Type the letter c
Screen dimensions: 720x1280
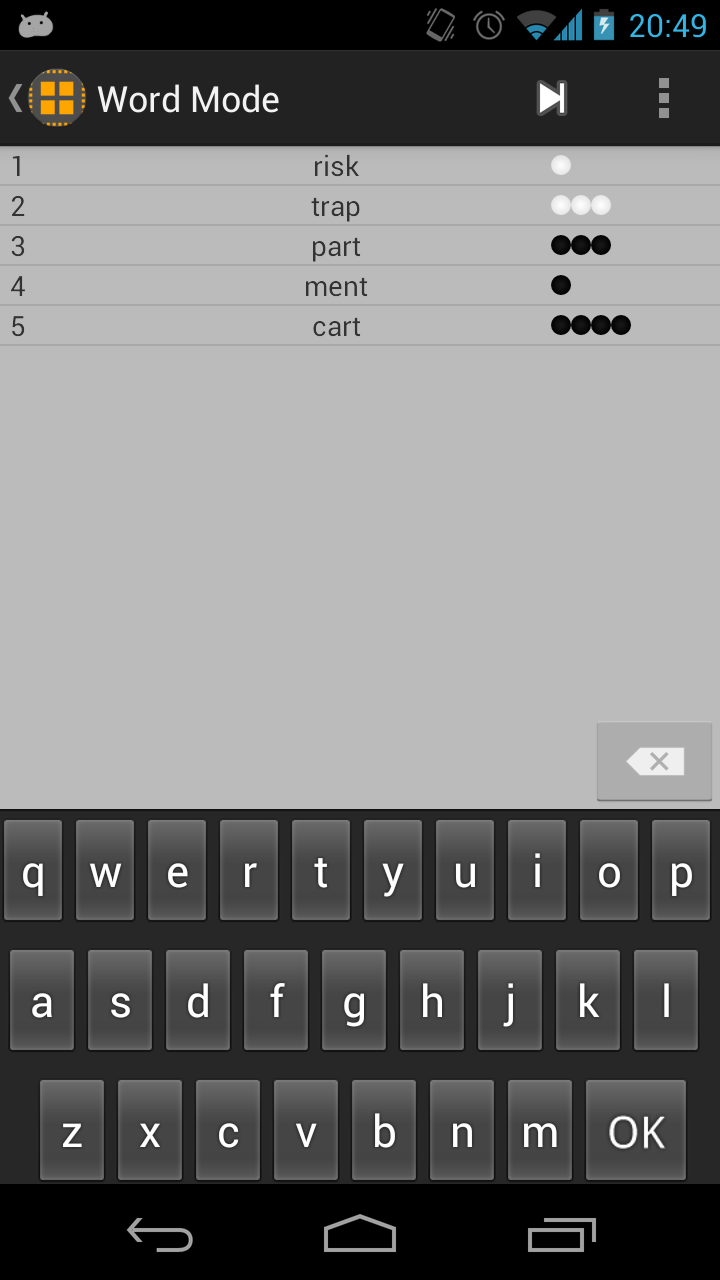pos(228,1131)
